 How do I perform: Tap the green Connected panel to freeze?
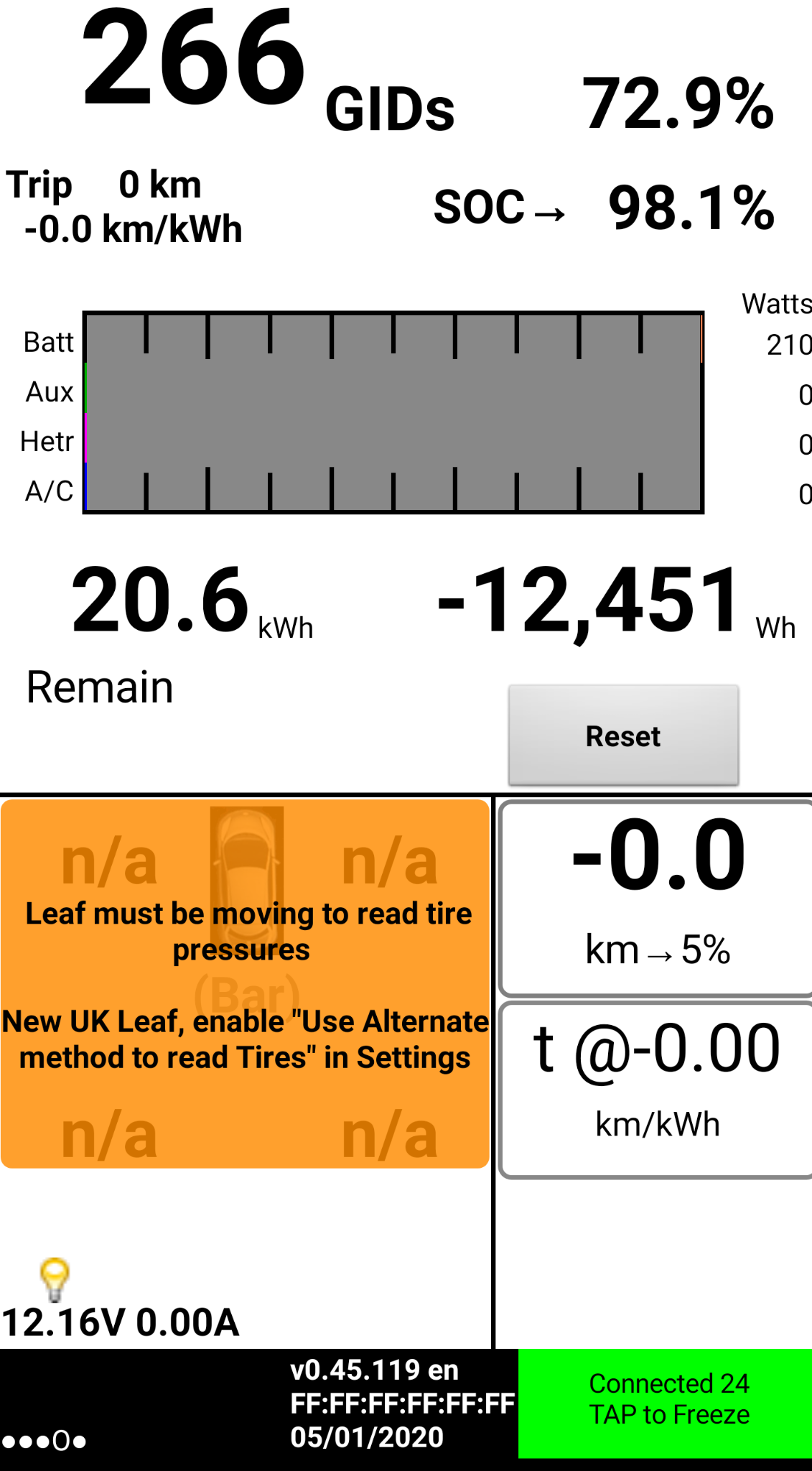[666, 1402]
